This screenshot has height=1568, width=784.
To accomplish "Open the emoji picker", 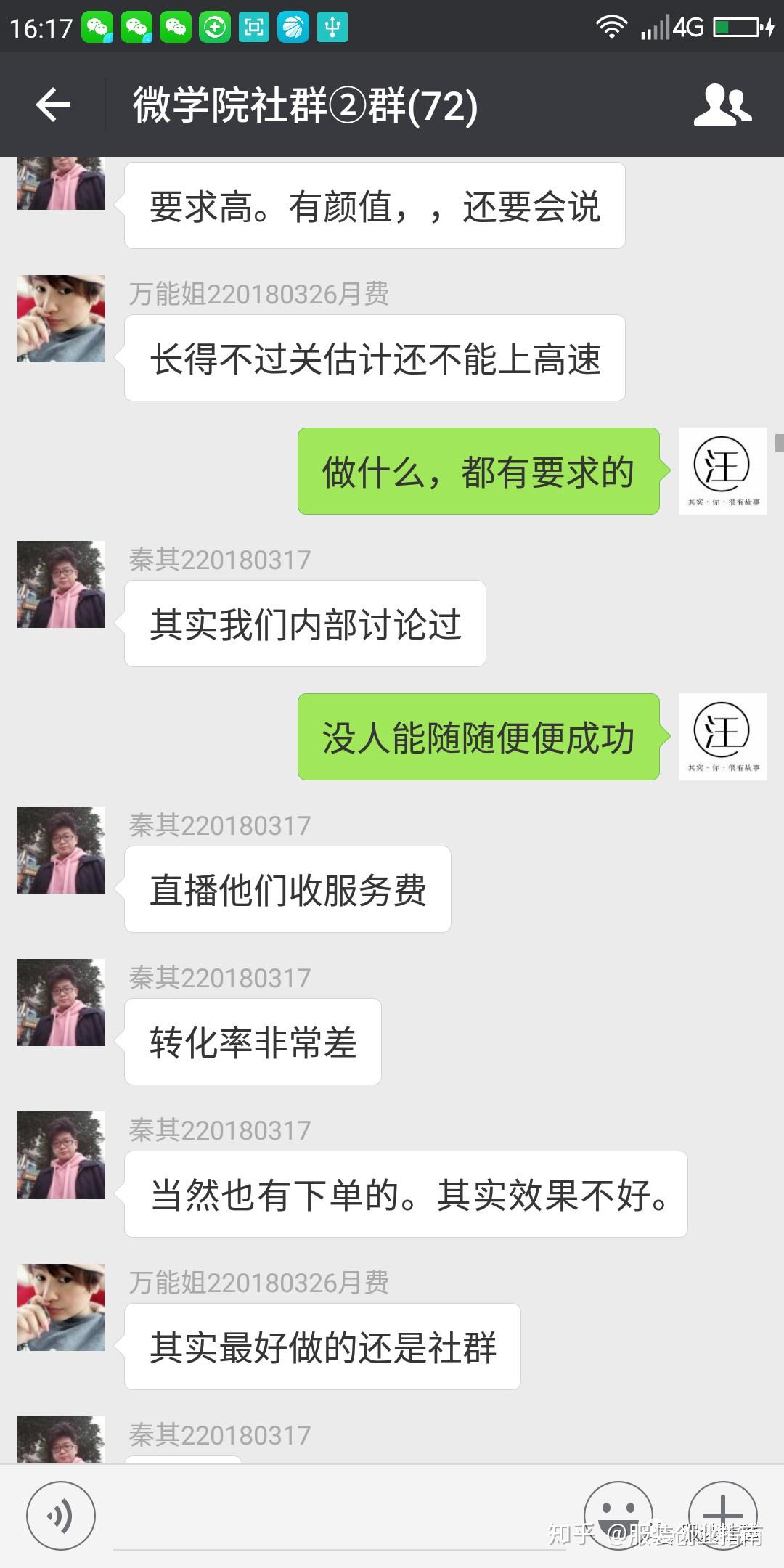I will [x=618, y=1516].
